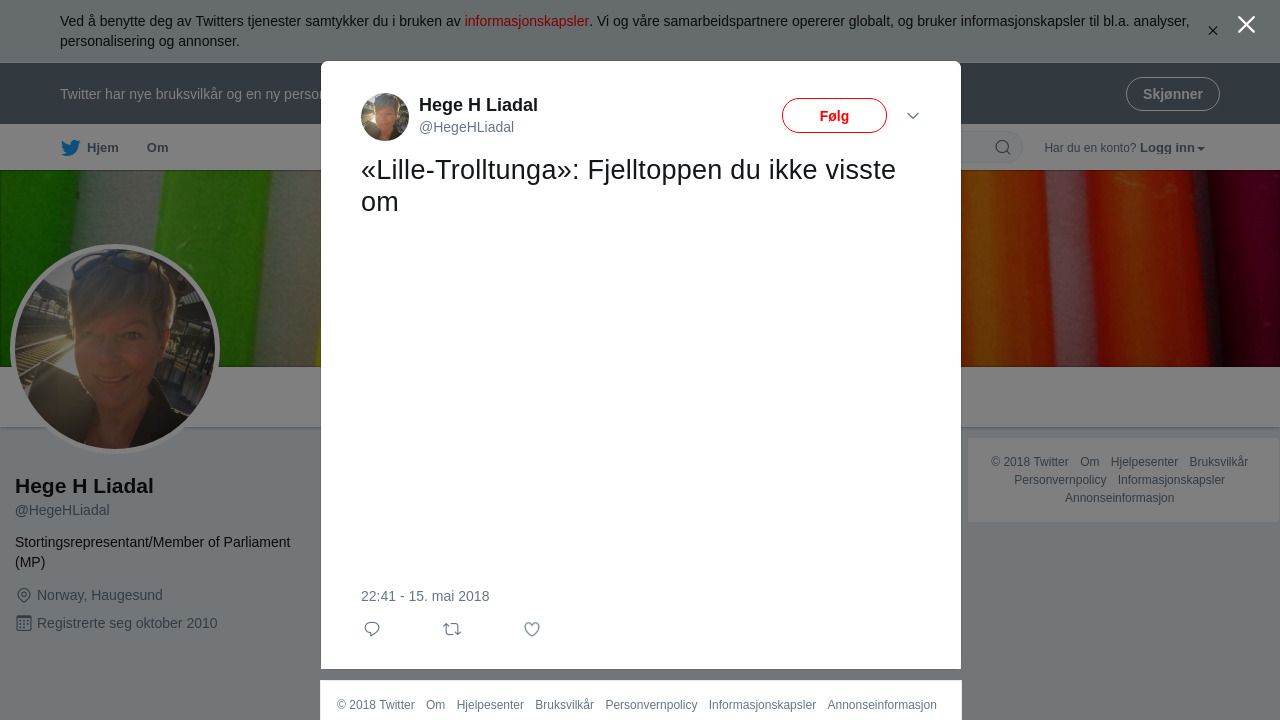Dismiss the cookie notice banner
The image size is (1280, 720).
pos(1212,31)
